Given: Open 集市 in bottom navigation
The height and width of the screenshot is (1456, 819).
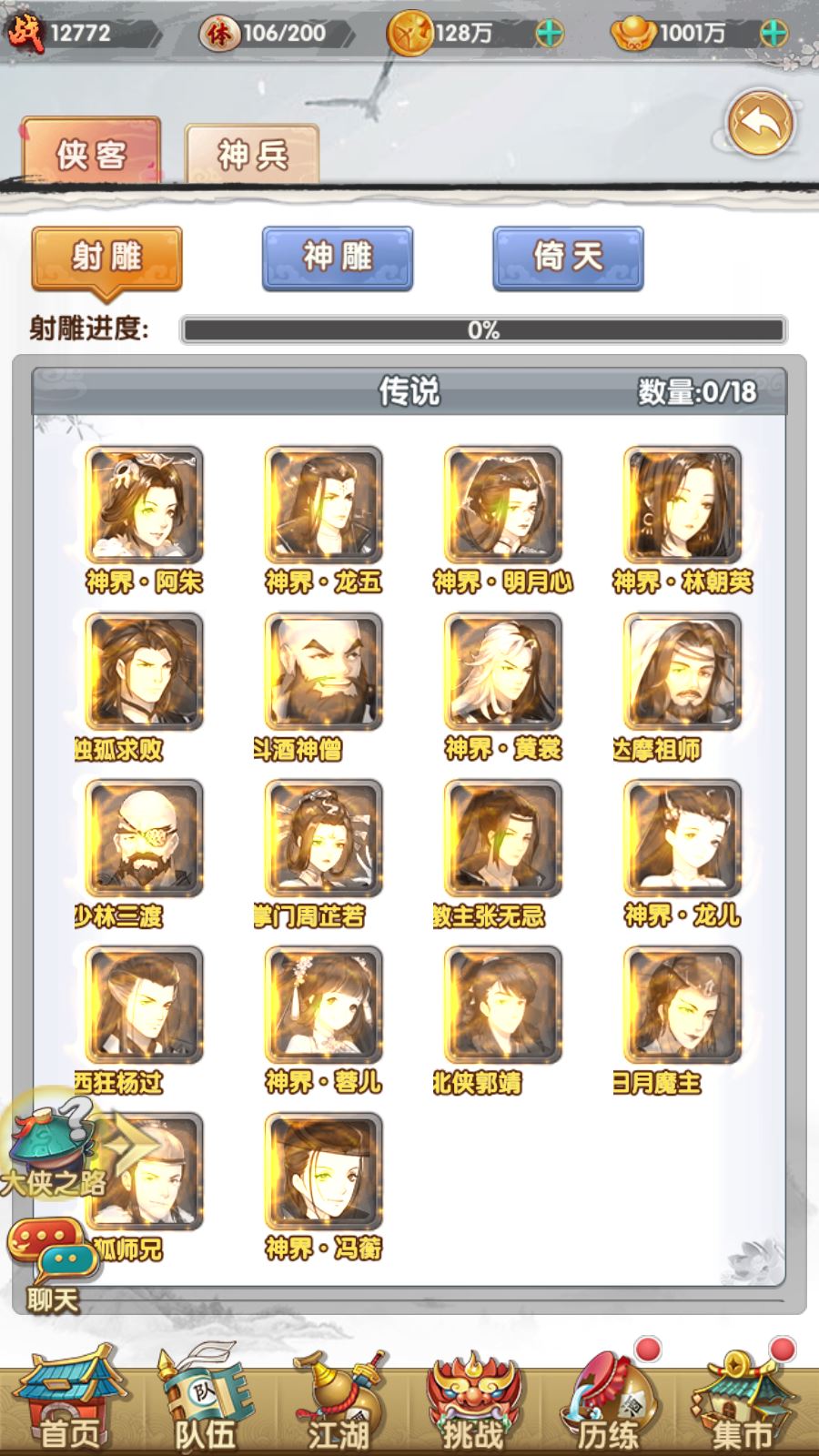Looking at the screenshot, I should point(742,1406).
